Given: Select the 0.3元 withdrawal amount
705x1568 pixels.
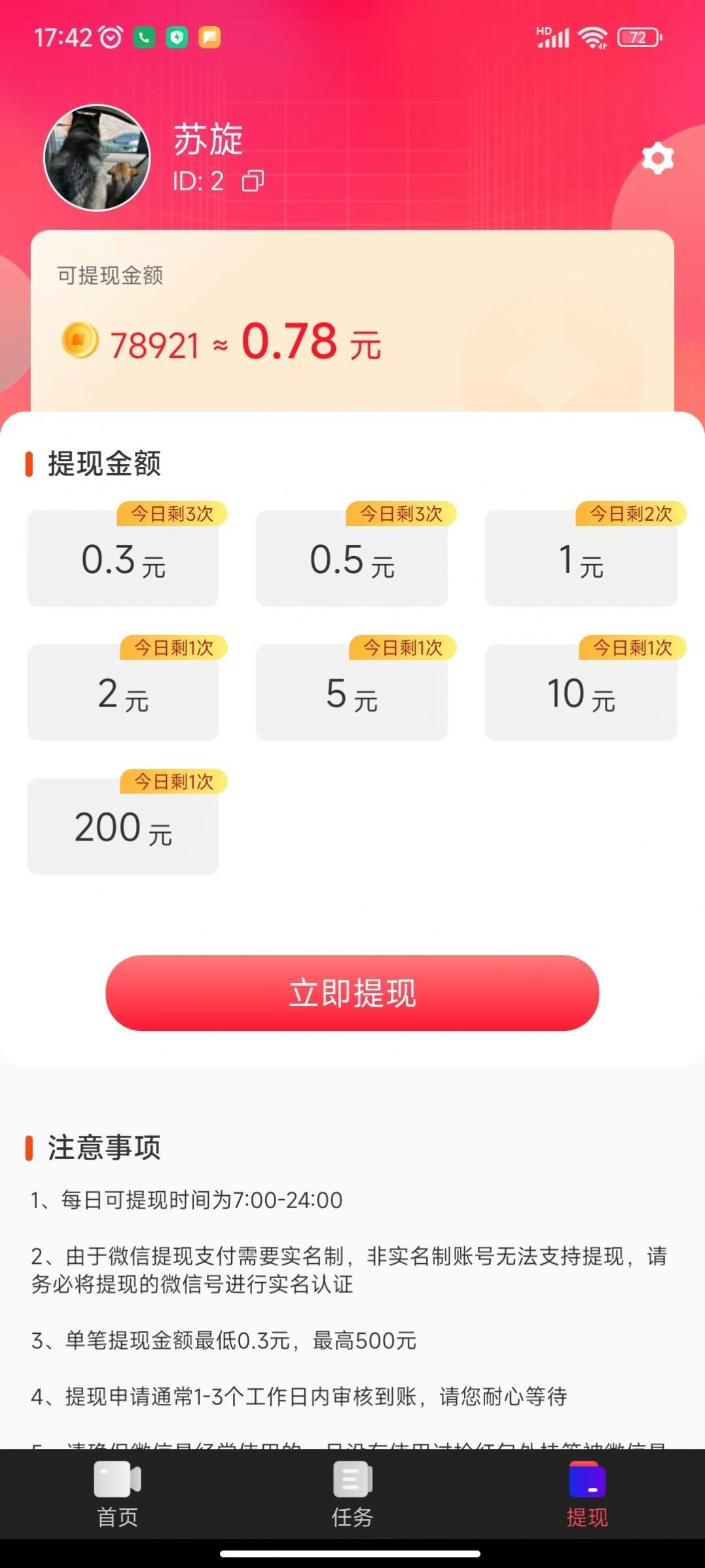Looking at the screenshot, I should [123, 559].
